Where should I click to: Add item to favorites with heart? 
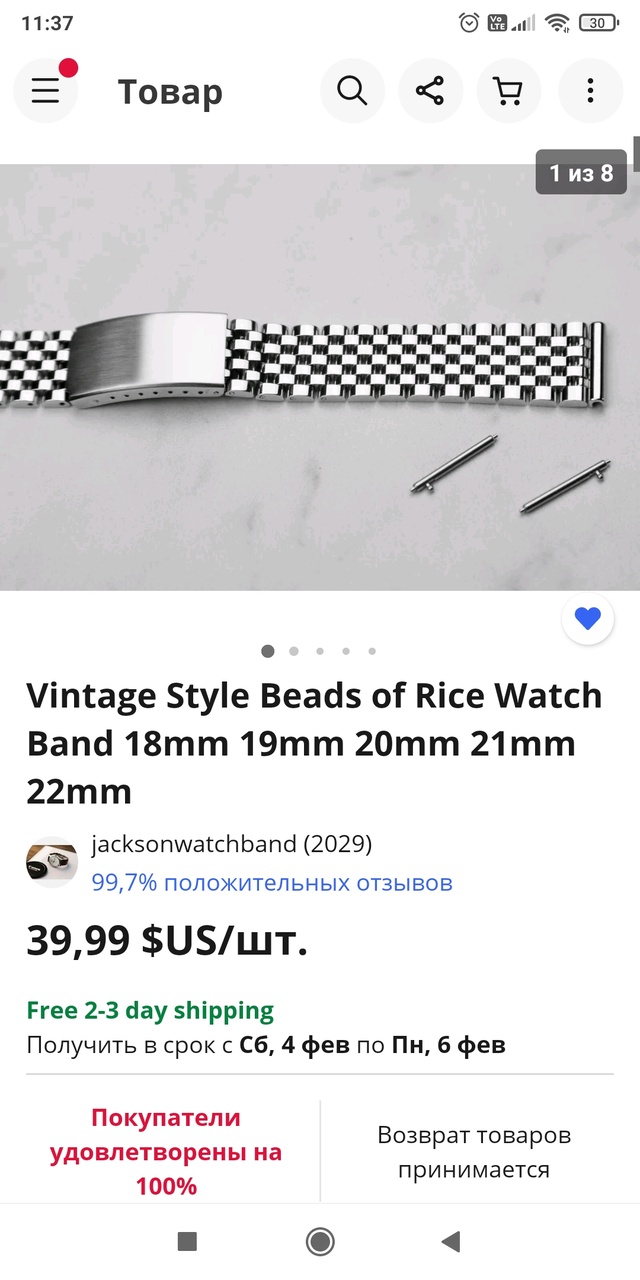click(587, 619)
